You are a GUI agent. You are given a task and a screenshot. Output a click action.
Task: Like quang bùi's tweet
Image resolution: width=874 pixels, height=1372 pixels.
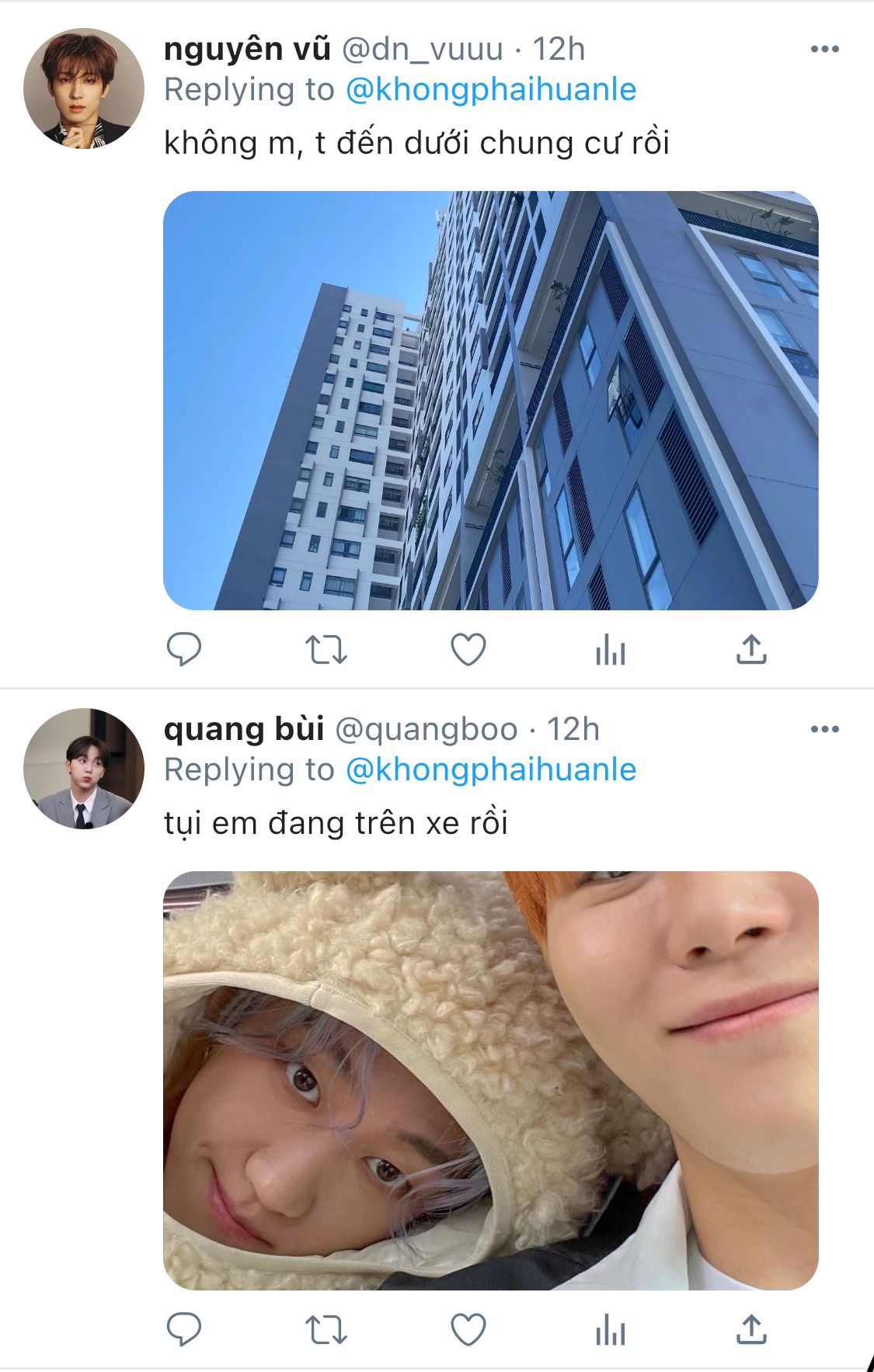click(x=468, y=1330)
